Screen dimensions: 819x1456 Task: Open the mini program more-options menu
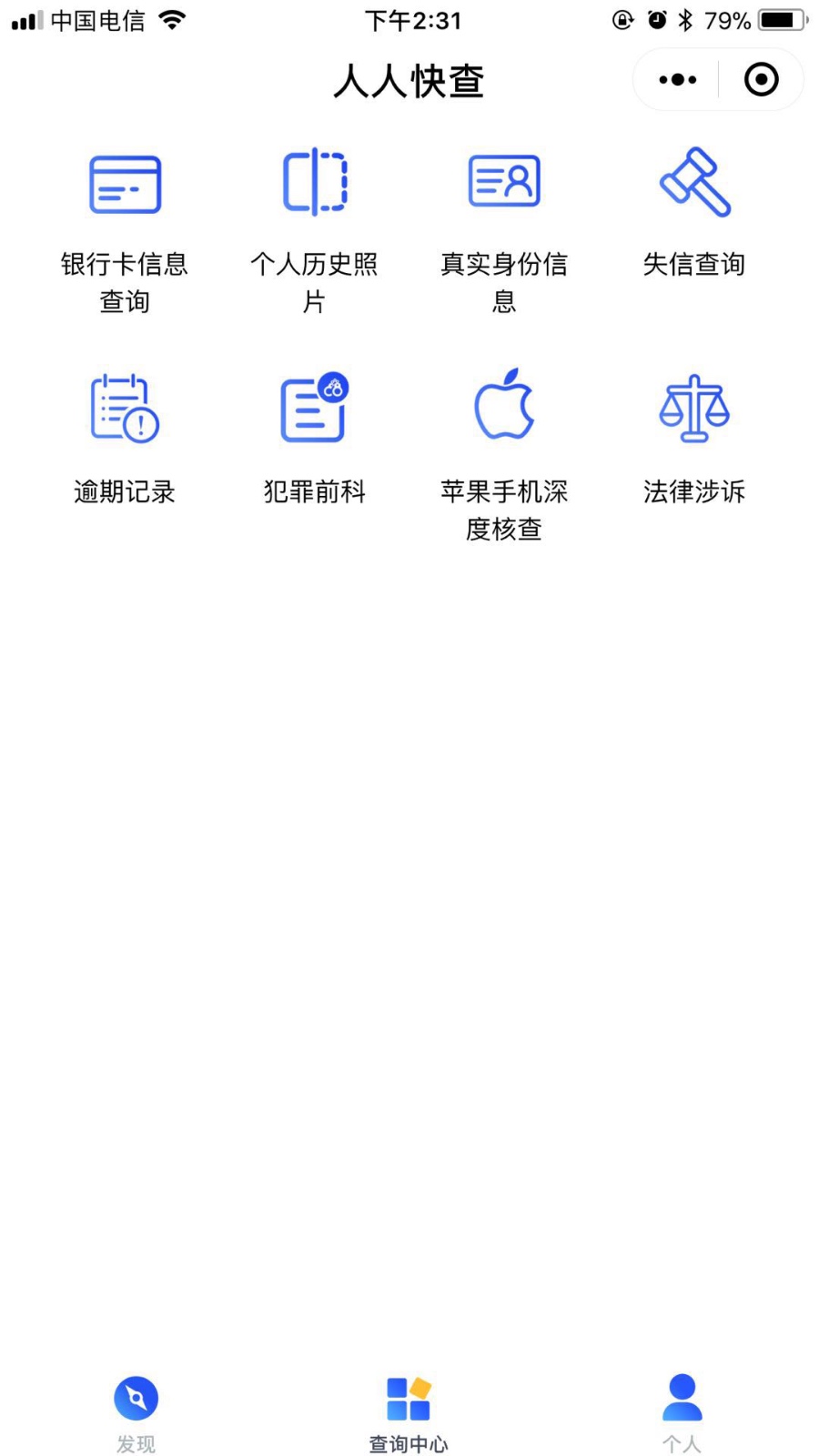point(677,80)
